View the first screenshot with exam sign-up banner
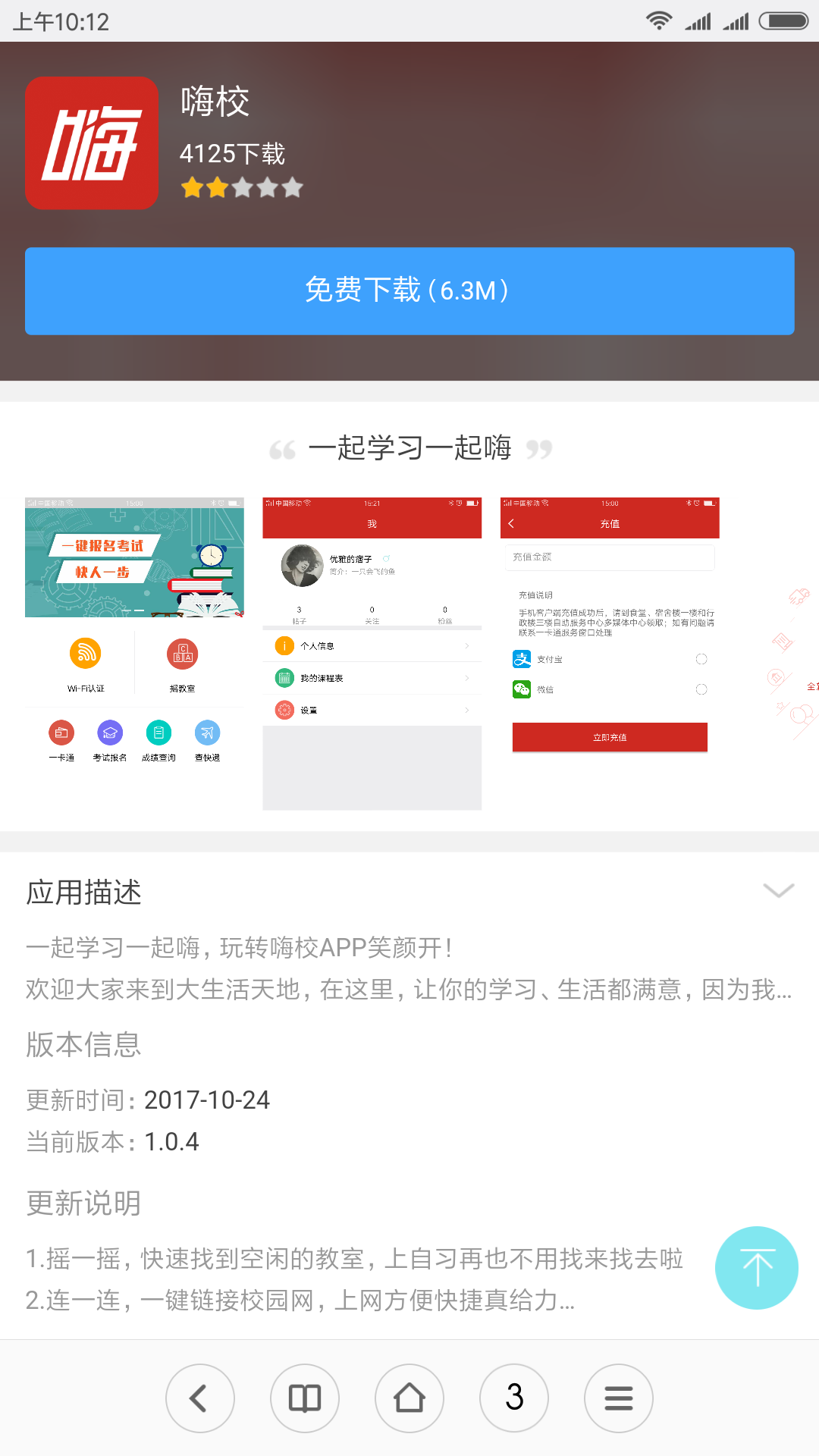The width and height of the screenshot is (819, 1456). 134,652
